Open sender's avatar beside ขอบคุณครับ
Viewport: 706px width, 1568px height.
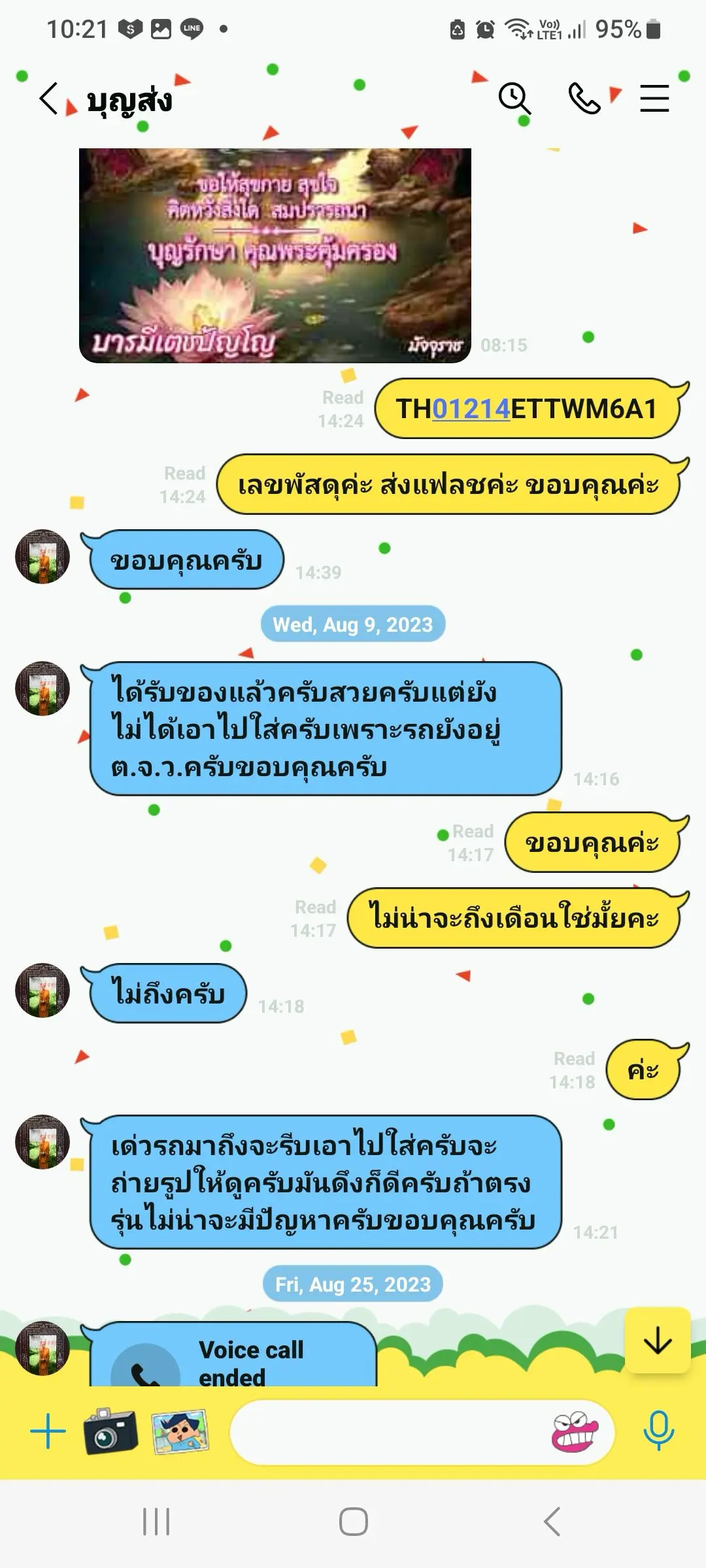click(42, 557)
